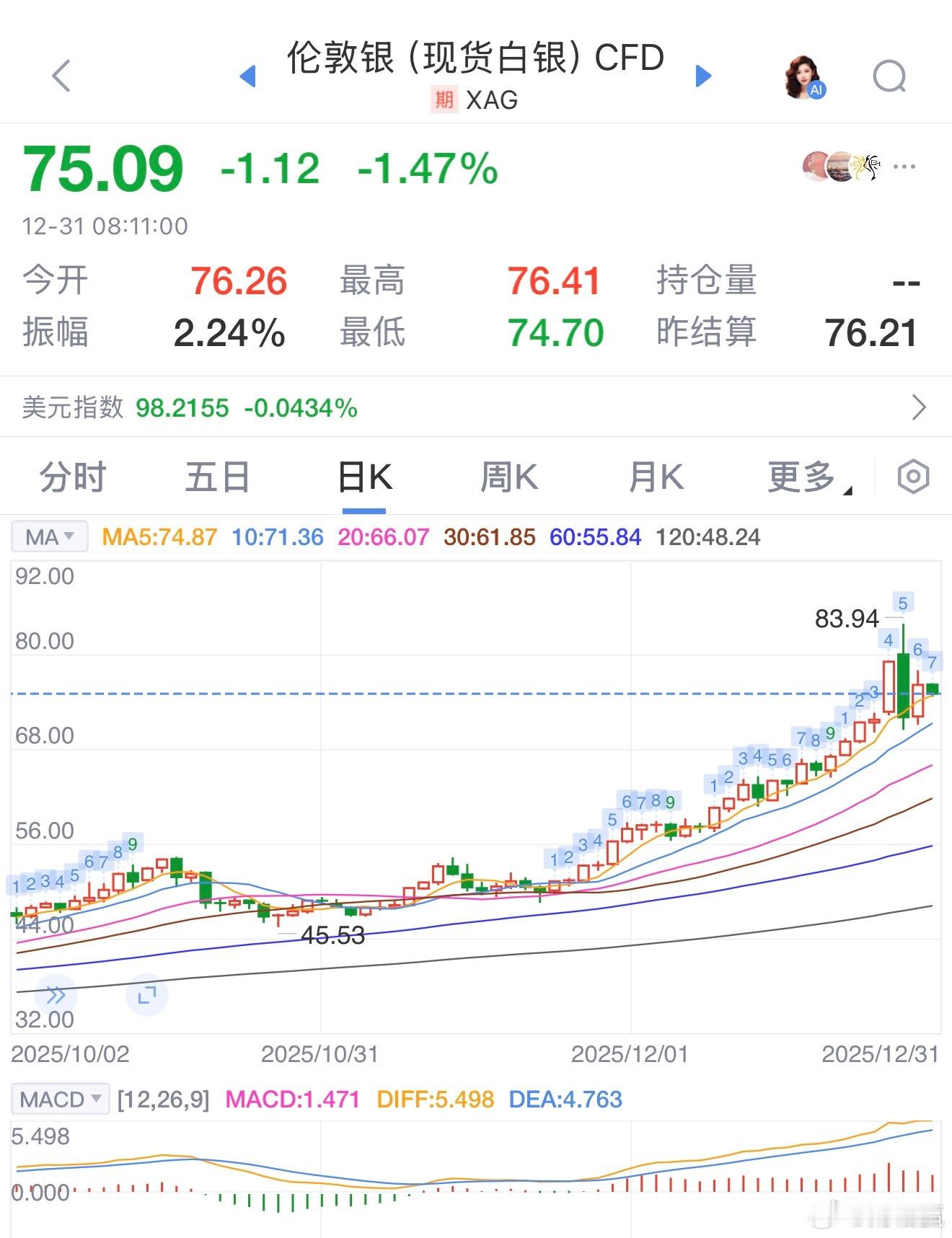Viewport: 952px width, 1238px height.
Task: Open the MA indicator dropdown
Action: pos(48,536)
